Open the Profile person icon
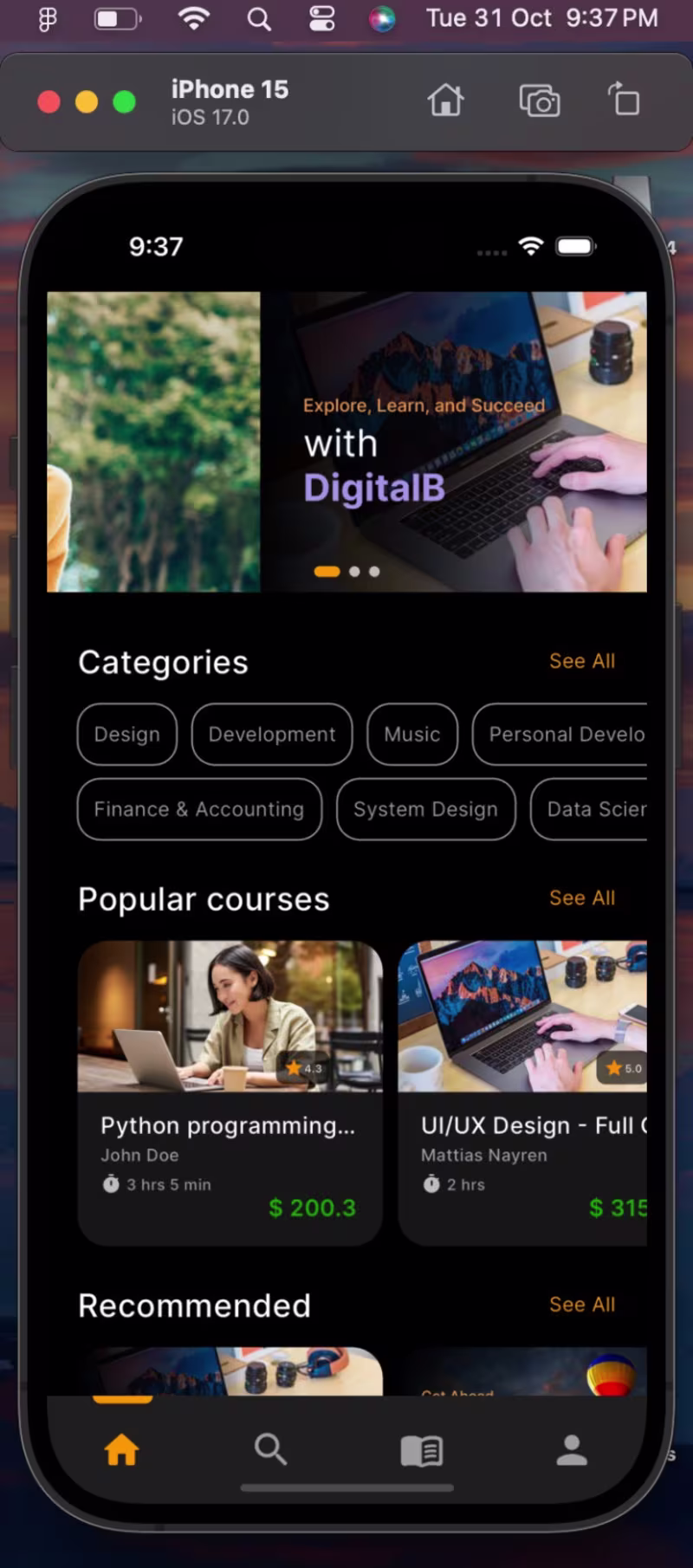693x1568 pixels. (572, 1451)
